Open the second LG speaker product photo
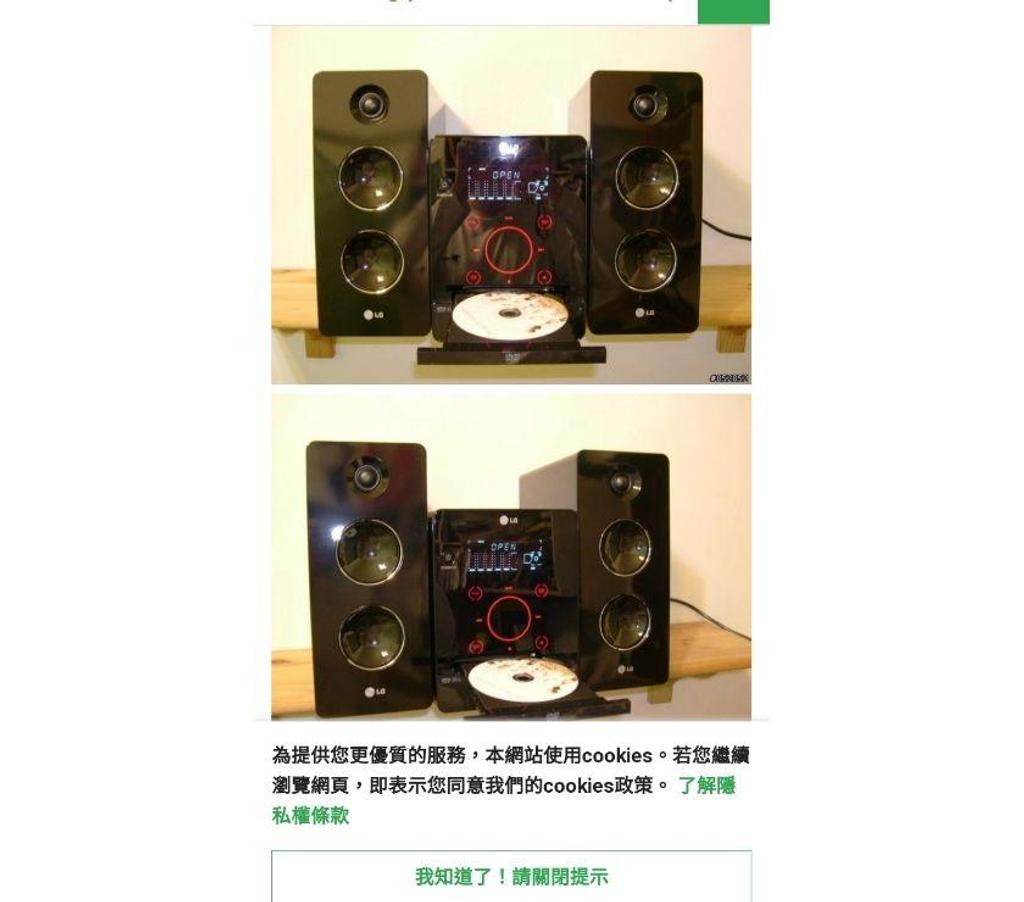Viewport: 1024px width, 902px height. coord(511,555)
